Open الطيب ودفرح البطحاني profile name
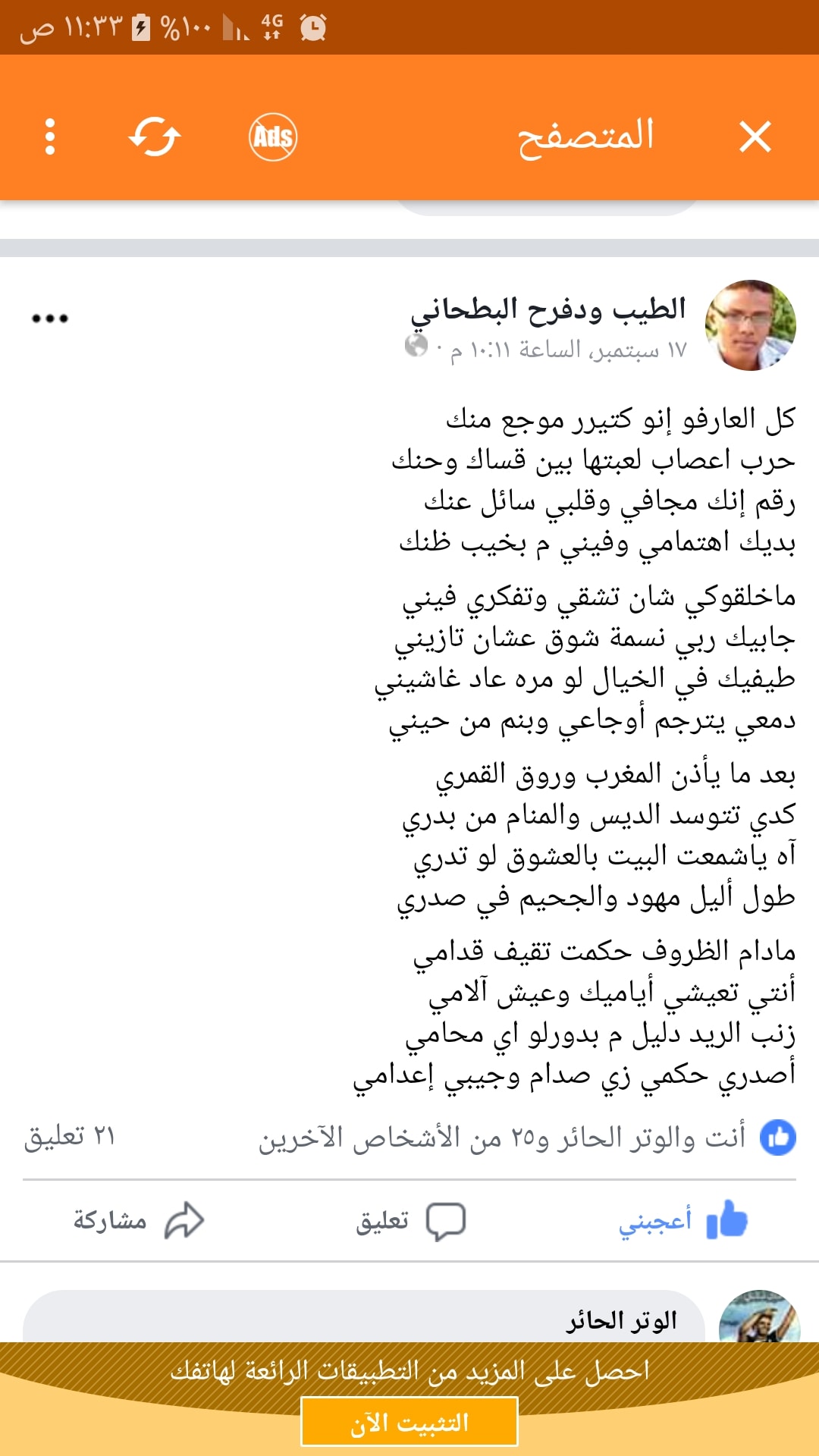819x1456 pixels. [548, 309]
